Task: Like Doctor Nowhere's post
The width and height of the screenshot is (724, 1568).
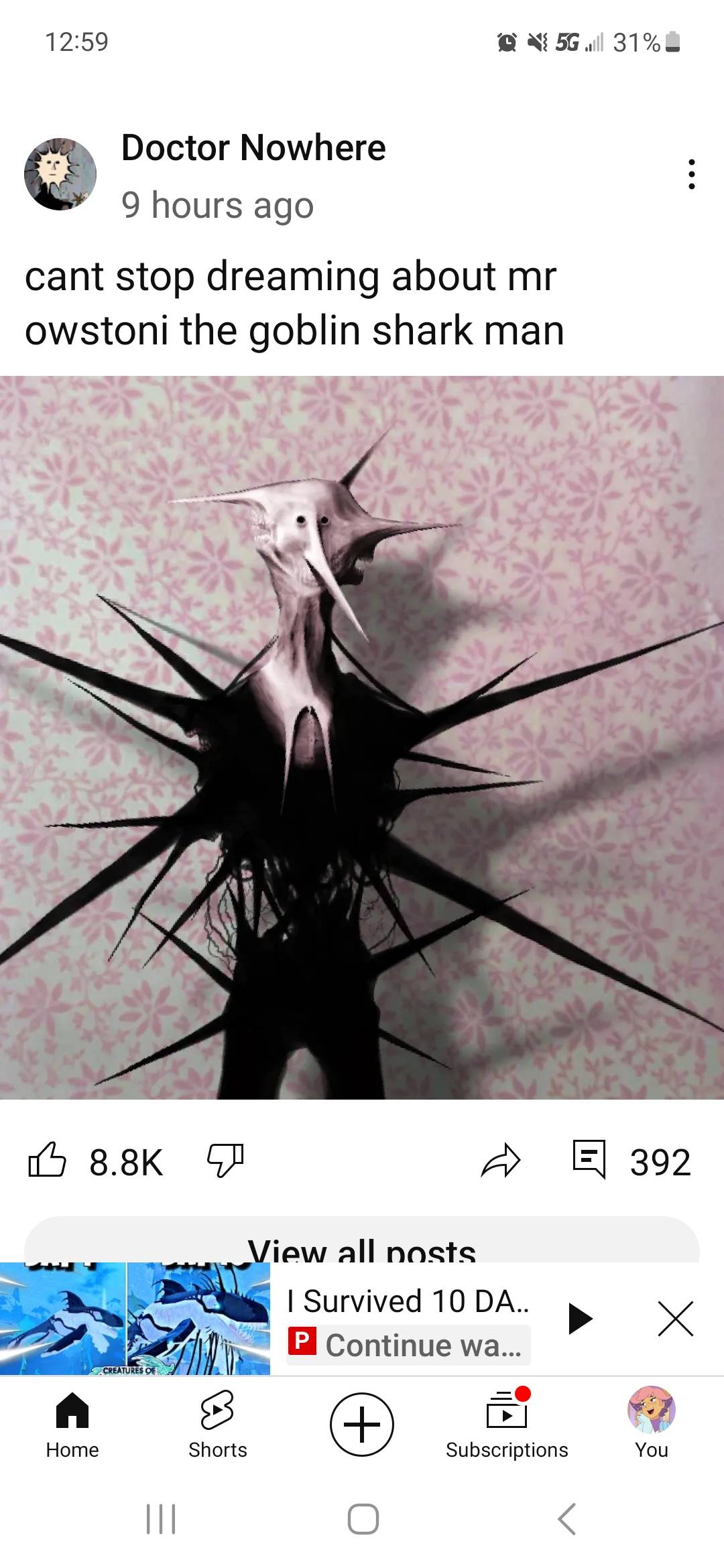Action: [48, 1161]
